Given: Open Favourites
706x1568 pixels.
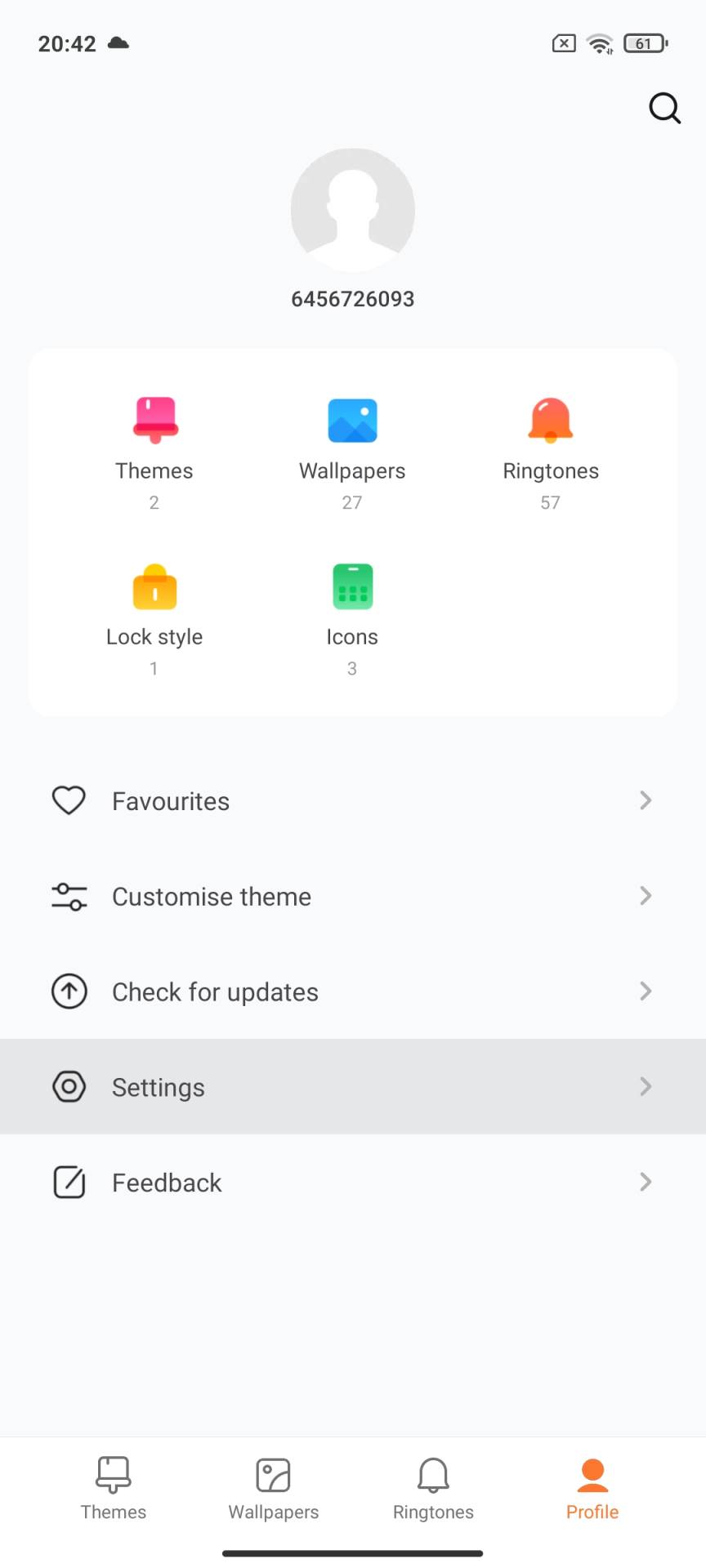Looking at the screenshot, I should 353,801.
